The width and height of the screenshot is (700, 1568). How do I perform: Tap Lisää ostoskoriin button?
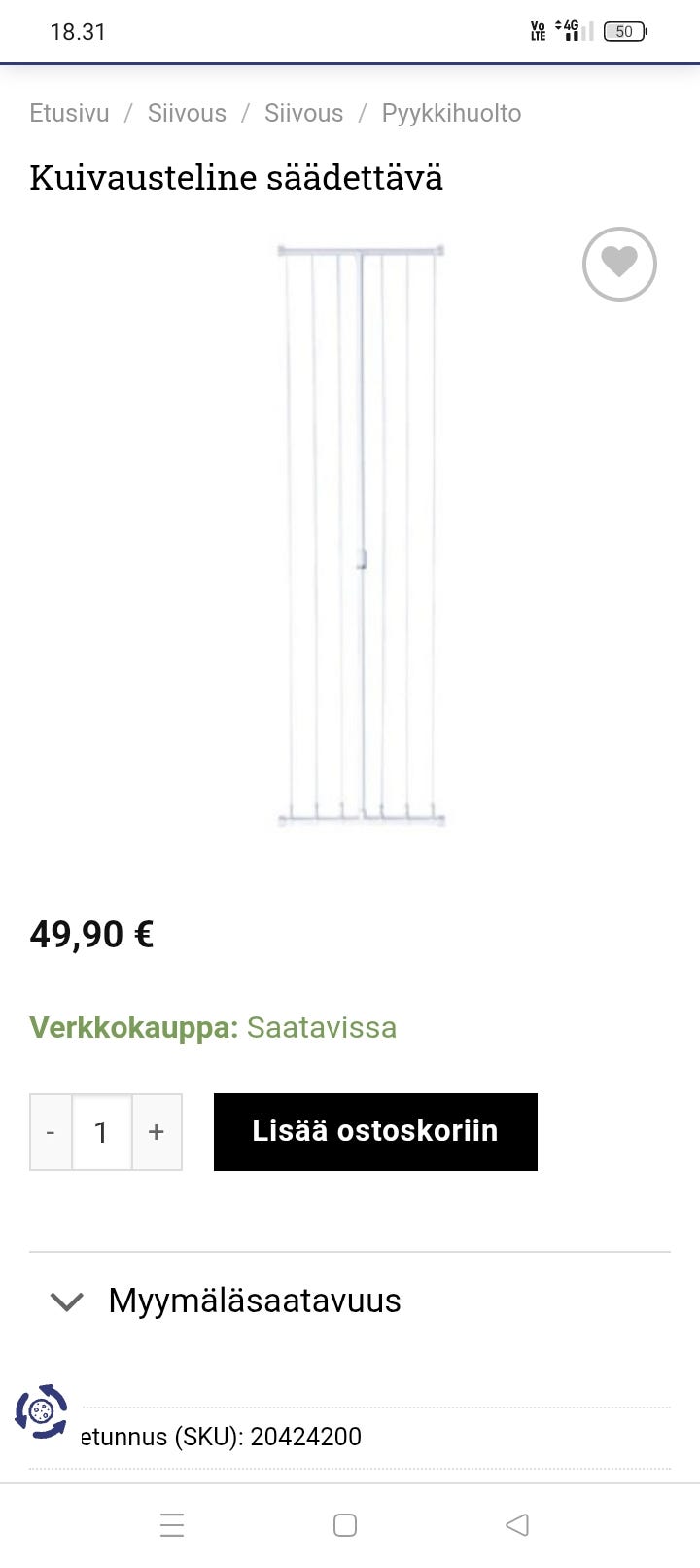(375, 1131)
